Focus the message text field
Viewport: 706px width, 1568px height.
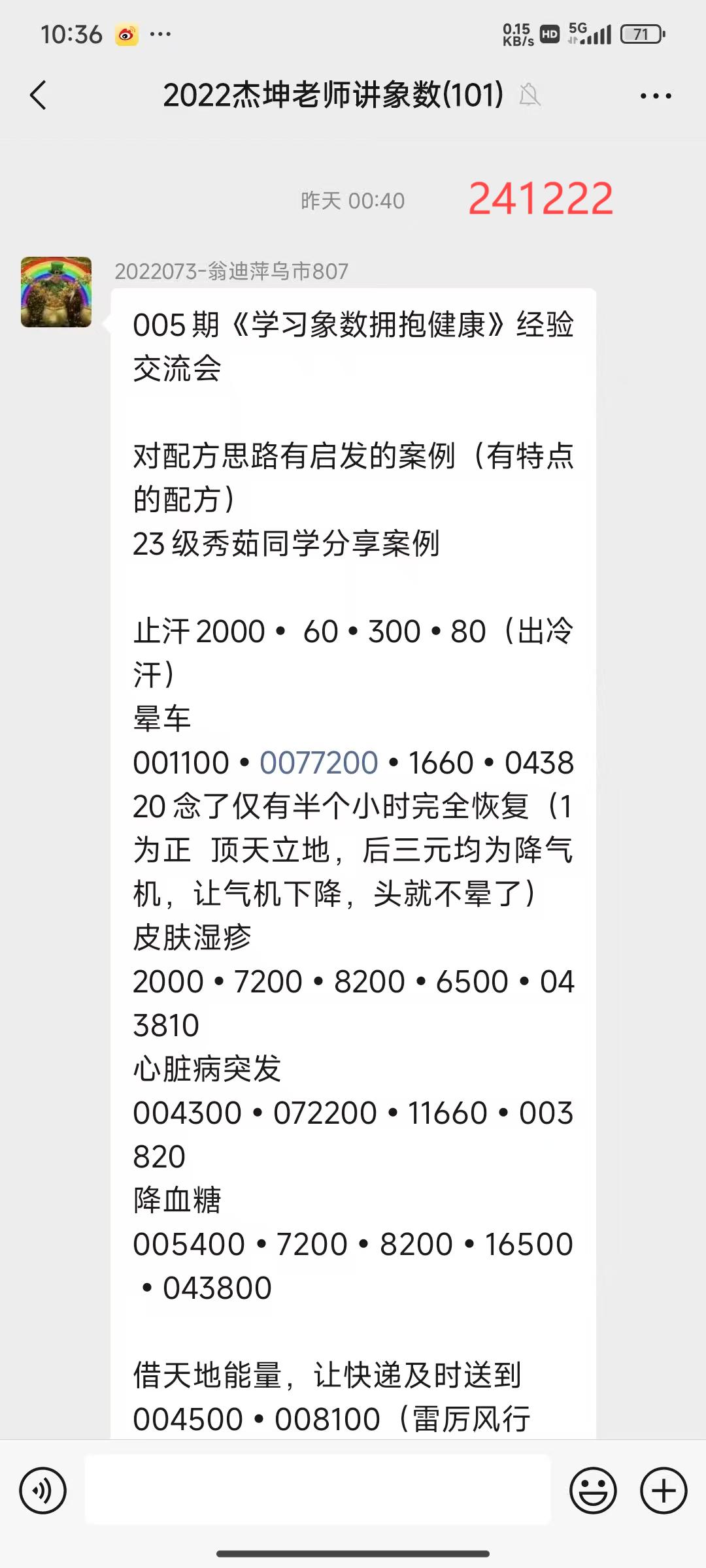pyautogui.click(x=318, y=1489)
